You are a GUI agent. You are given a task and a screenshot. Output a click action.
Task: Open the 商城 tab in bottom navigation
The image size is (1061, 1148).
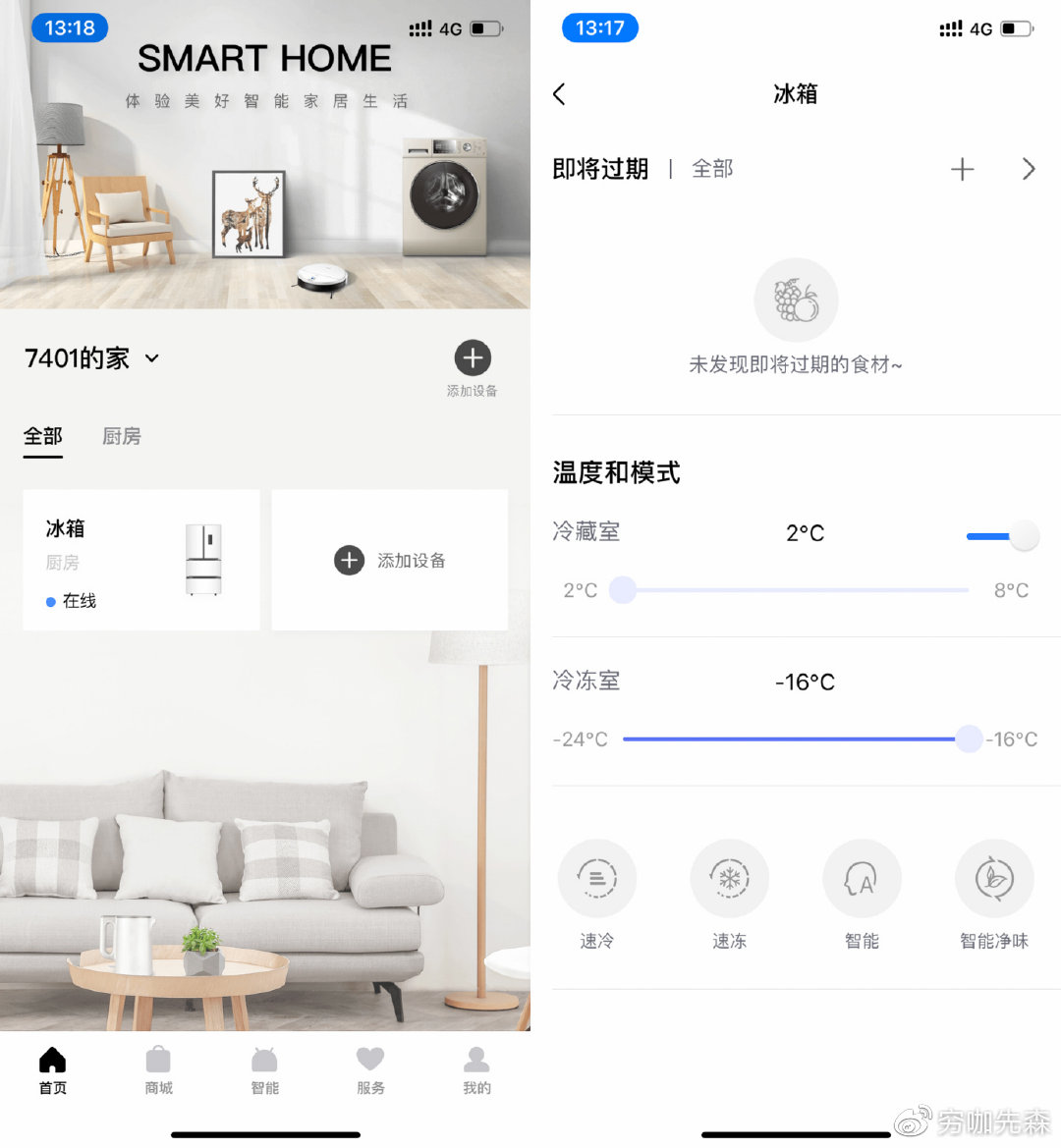click(158, 1069)
